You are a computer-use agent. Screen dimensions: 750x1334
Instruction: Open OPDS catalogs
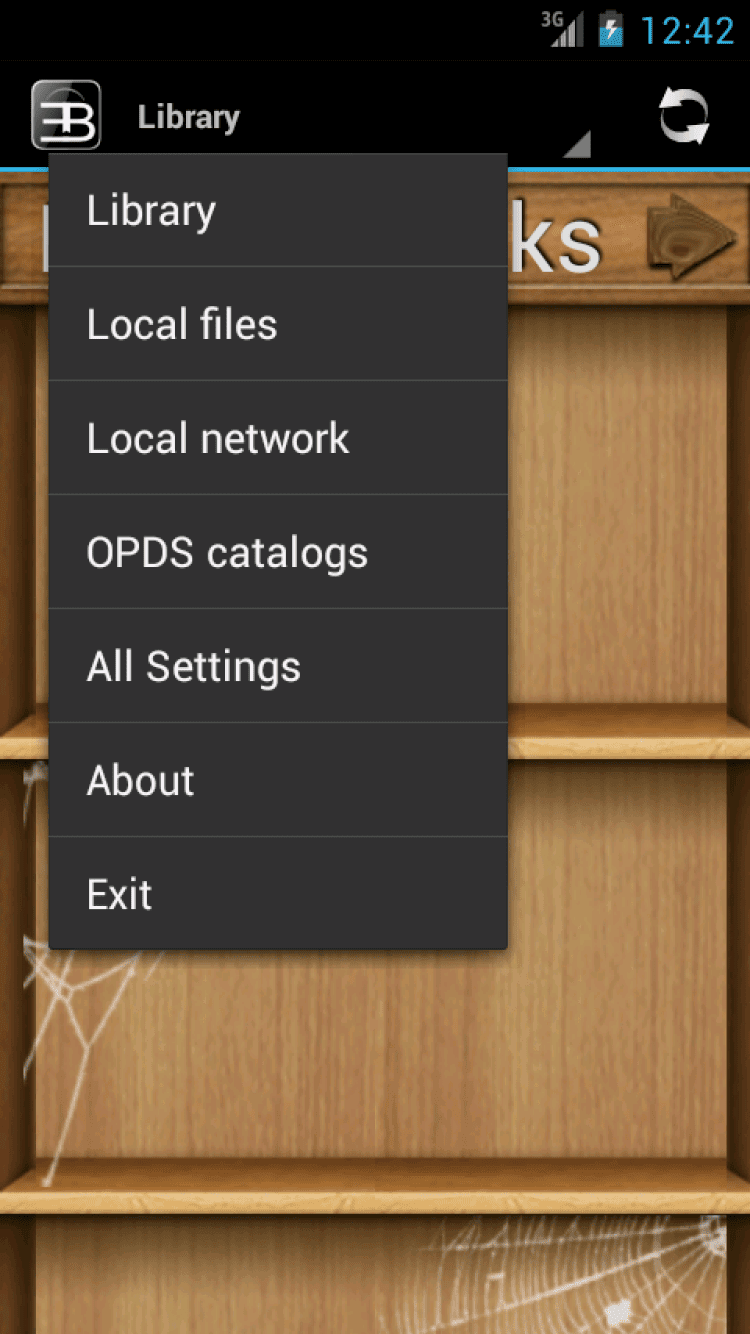277,553
